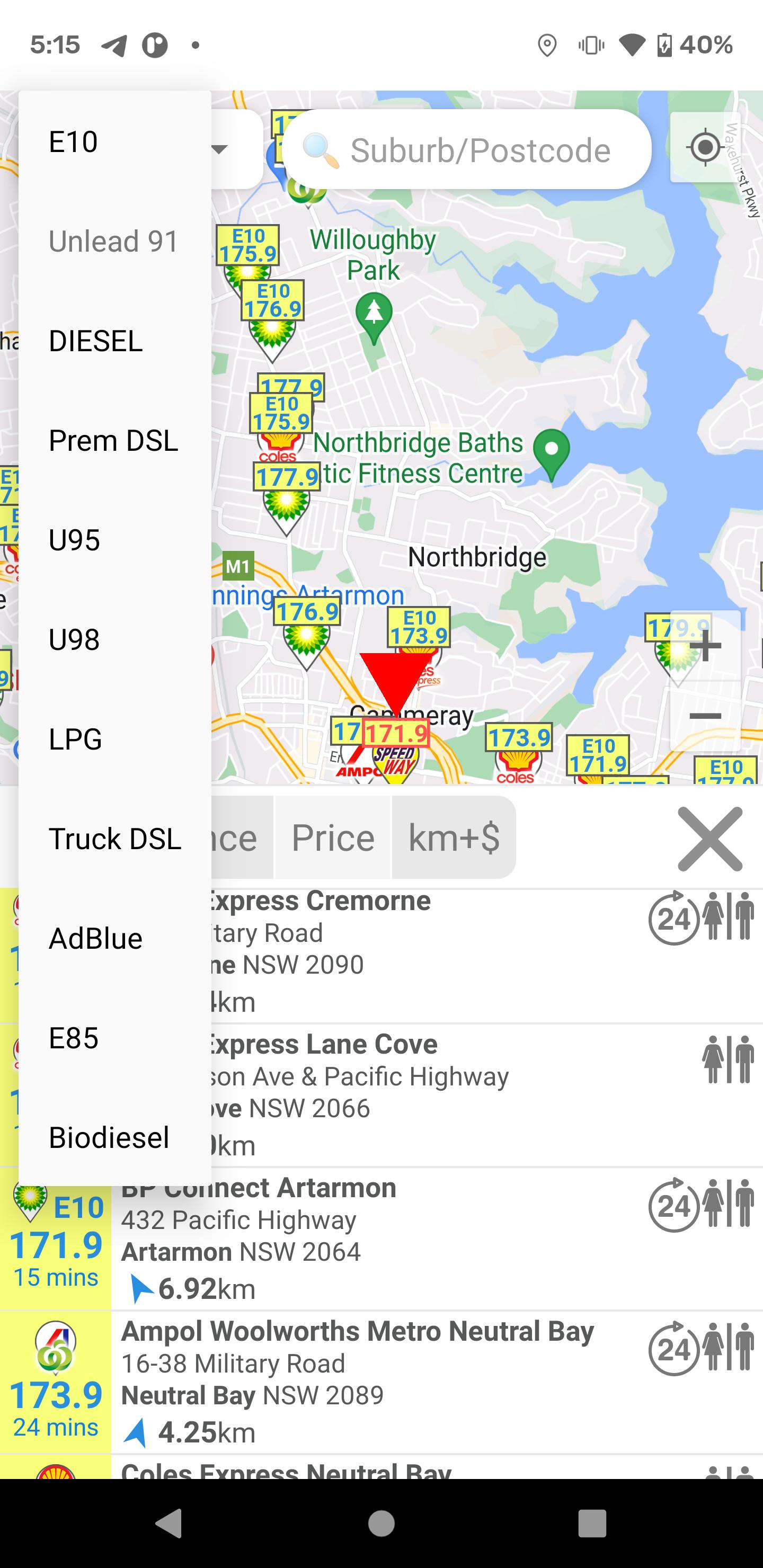The width and height of the screenshot is (763, 1568).
Task: Select U98 fuel type
Action: tap(115, 639)
